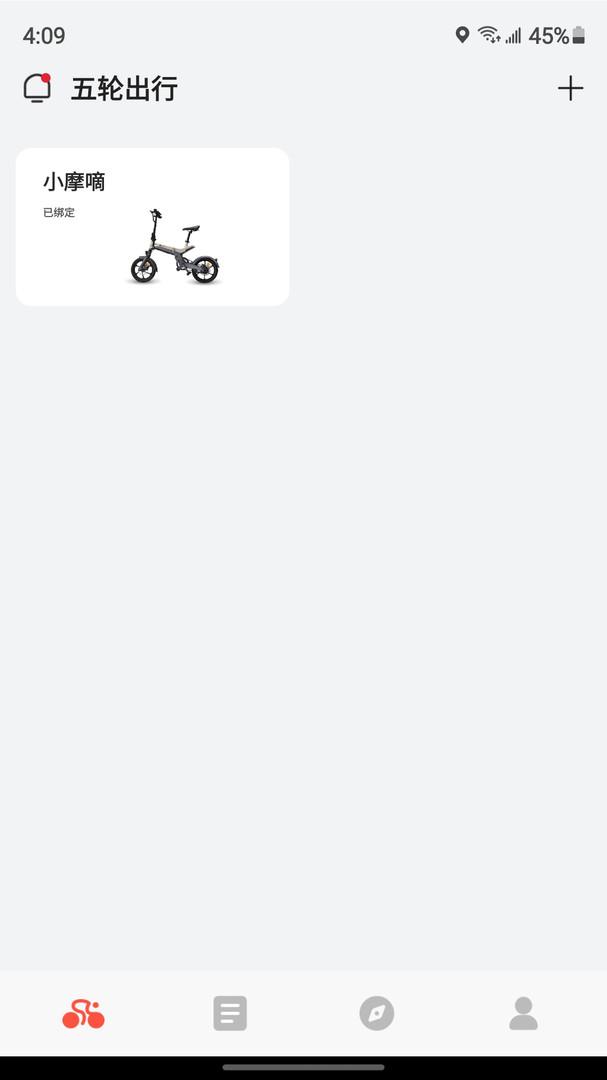Switch to the document list tab
The height and width of the screenshot is (1080, 607).
tap(230, 1013)
